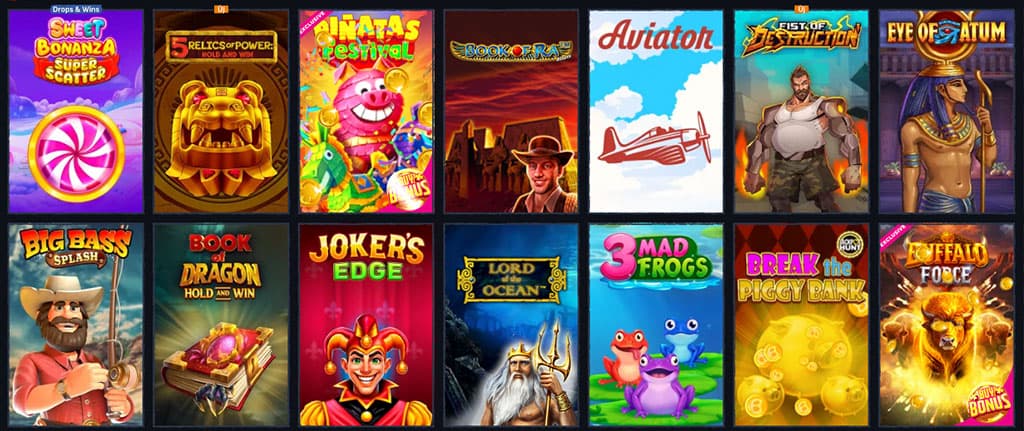Play the Buffalo Force game

946,324
